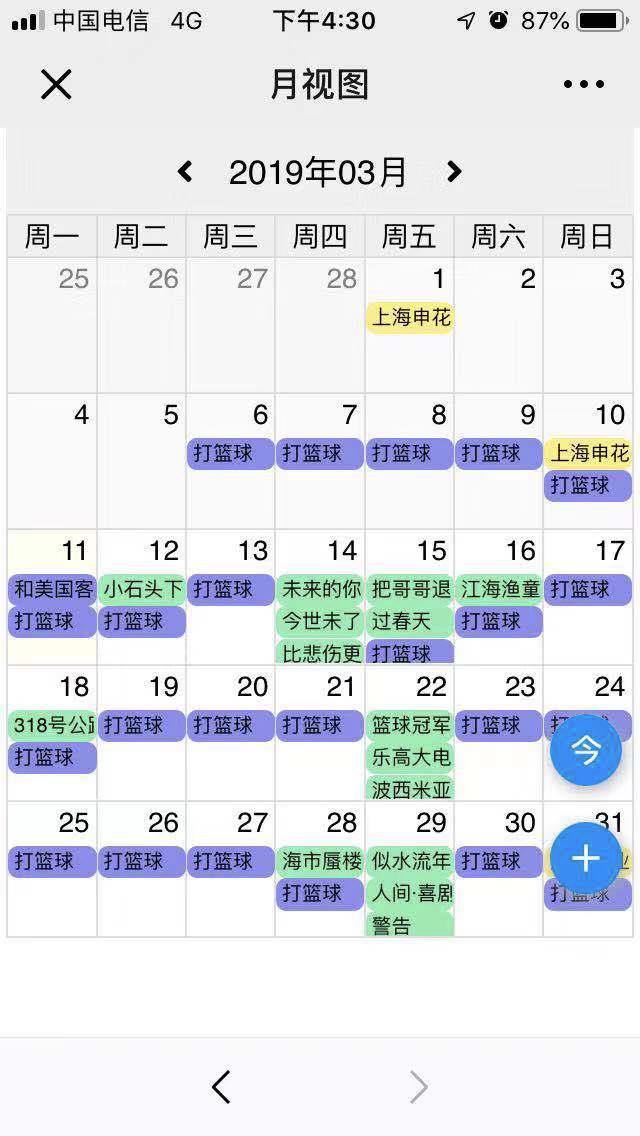Open the 上海申花 event on March 1

point(410,317)
